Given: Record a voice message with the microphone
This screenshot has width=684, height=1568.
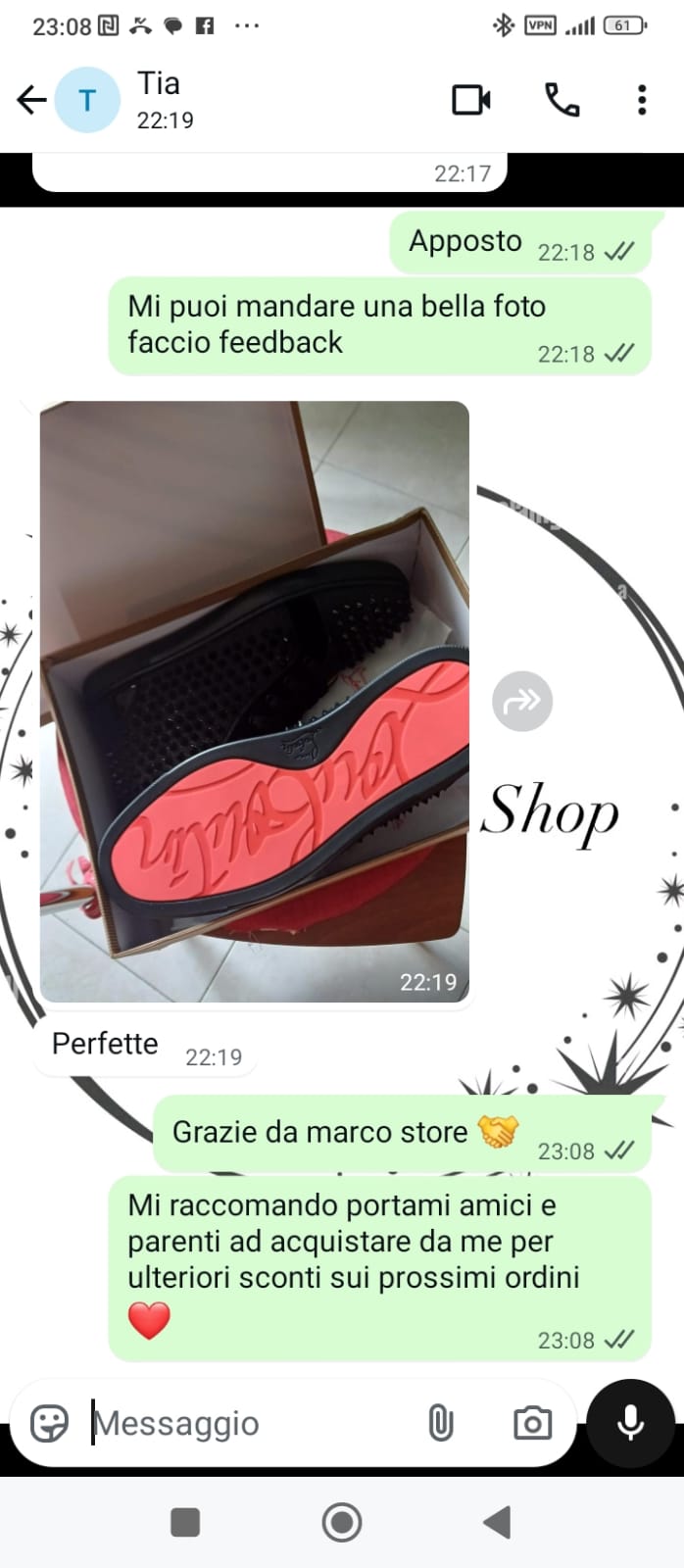Looking at the screenshot, I should 630,1423.
